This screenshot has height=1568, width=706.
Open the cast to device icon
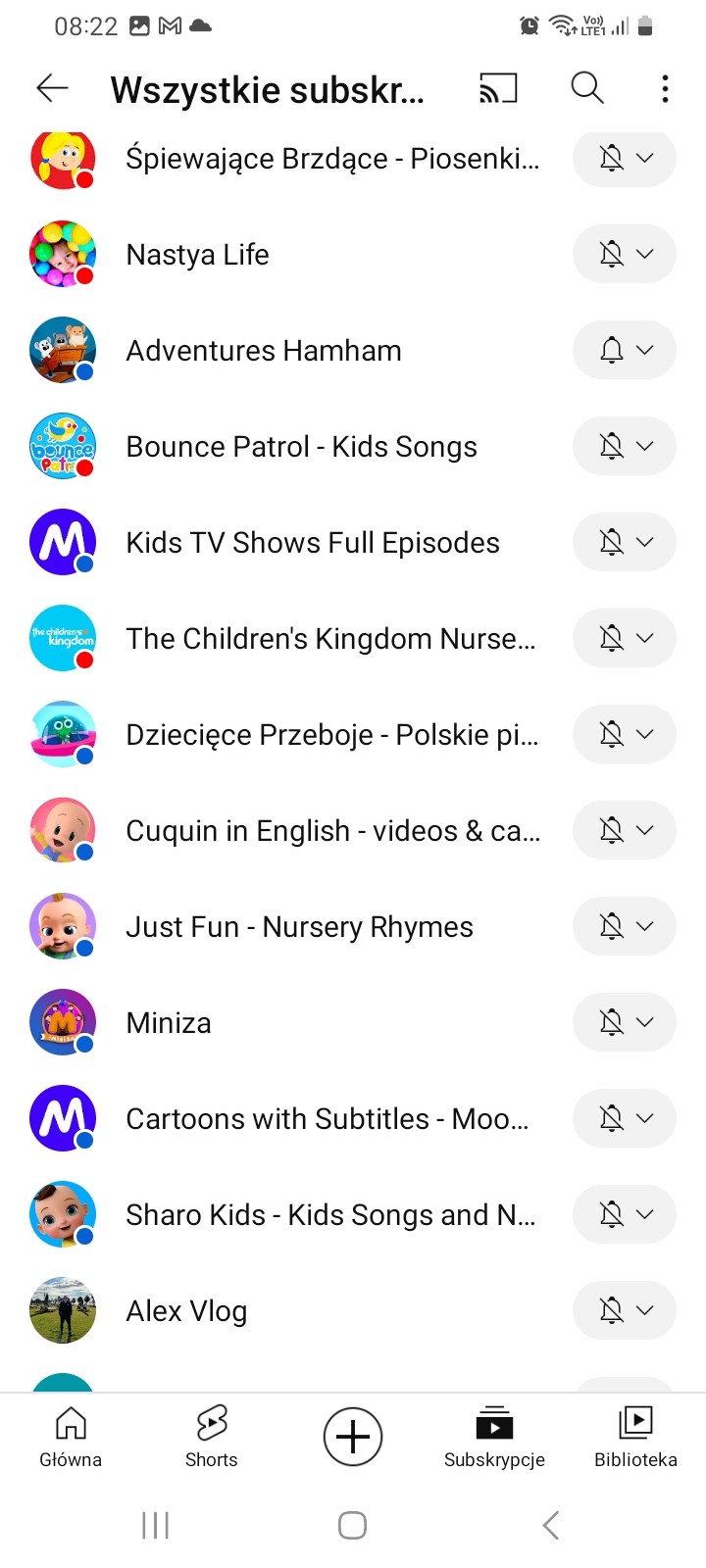pyautogui.click(x=498, y=88)
